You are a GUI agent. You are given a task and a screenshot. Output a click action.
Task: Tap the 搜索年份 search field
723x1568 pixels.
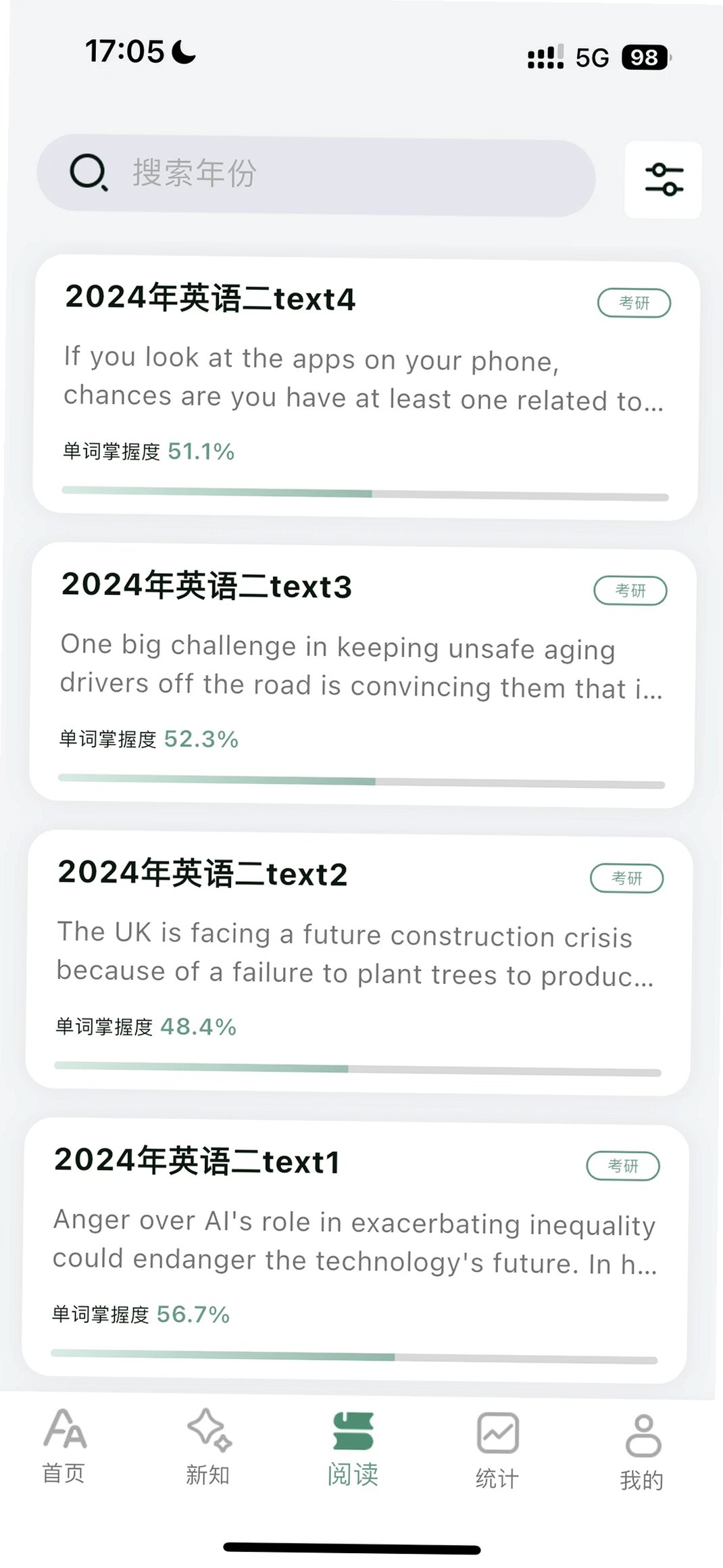point(316,176)
